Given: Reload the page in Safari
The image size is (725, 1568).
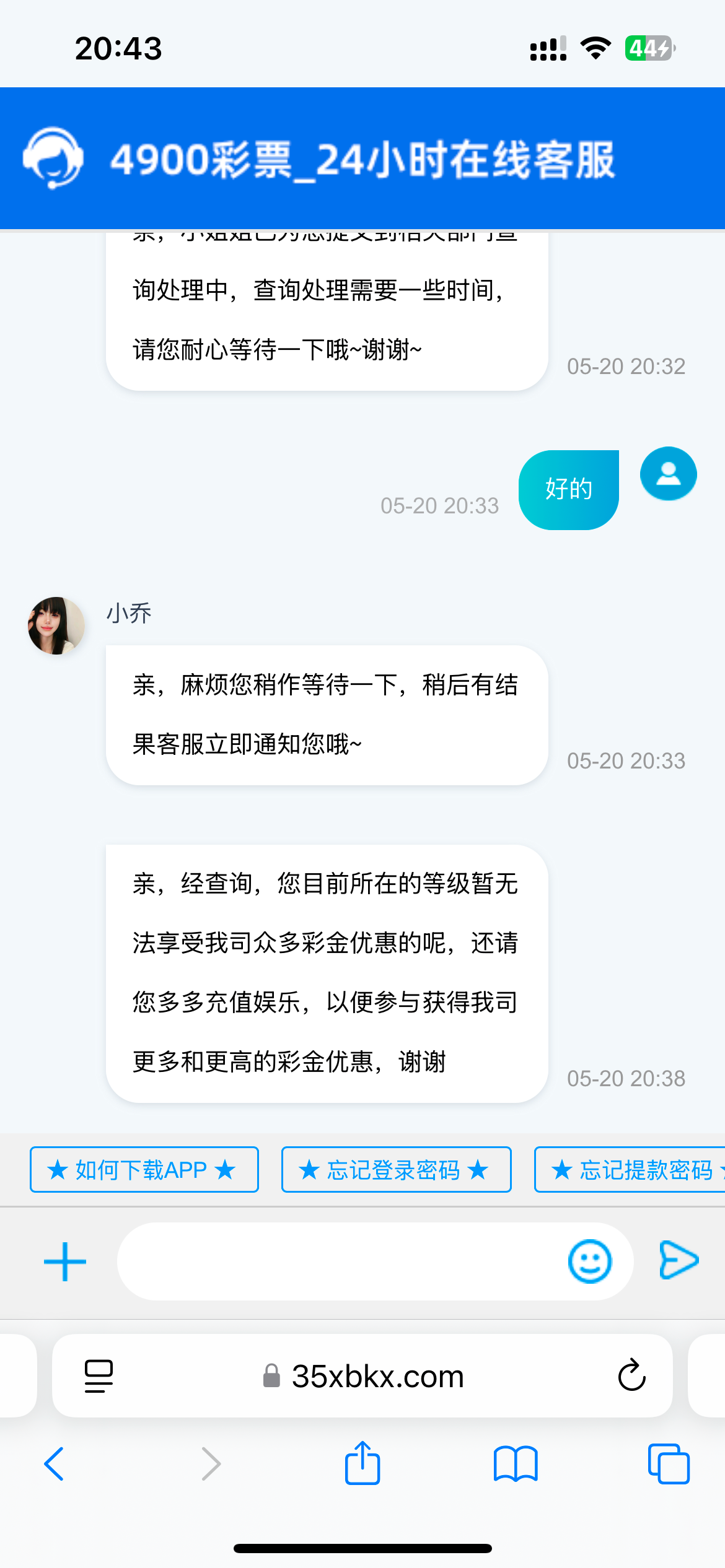Looking at the screenshot, I should [631, 1376].
